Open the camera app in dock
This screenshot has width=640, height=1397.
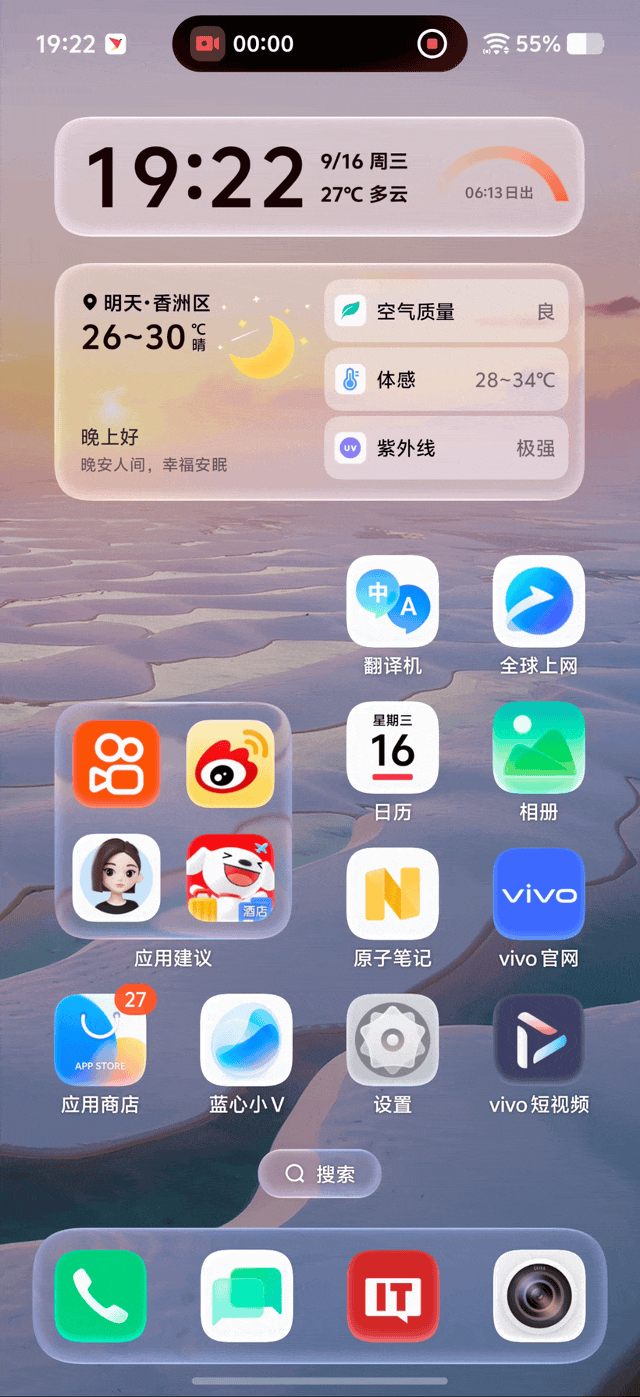[x=539, y=1296]
